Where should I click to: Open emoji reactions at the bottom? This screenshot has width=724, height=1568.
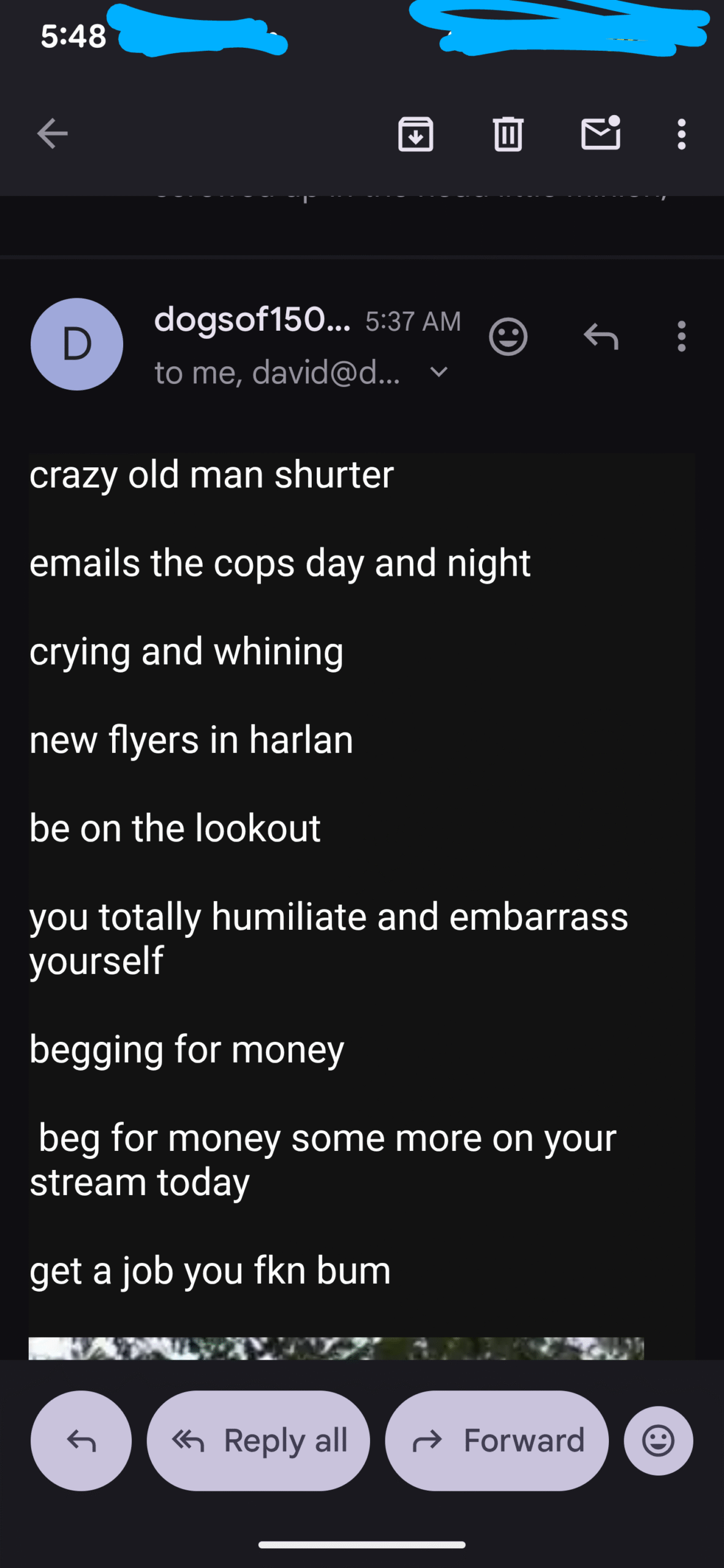click(x=658, y=1441)
